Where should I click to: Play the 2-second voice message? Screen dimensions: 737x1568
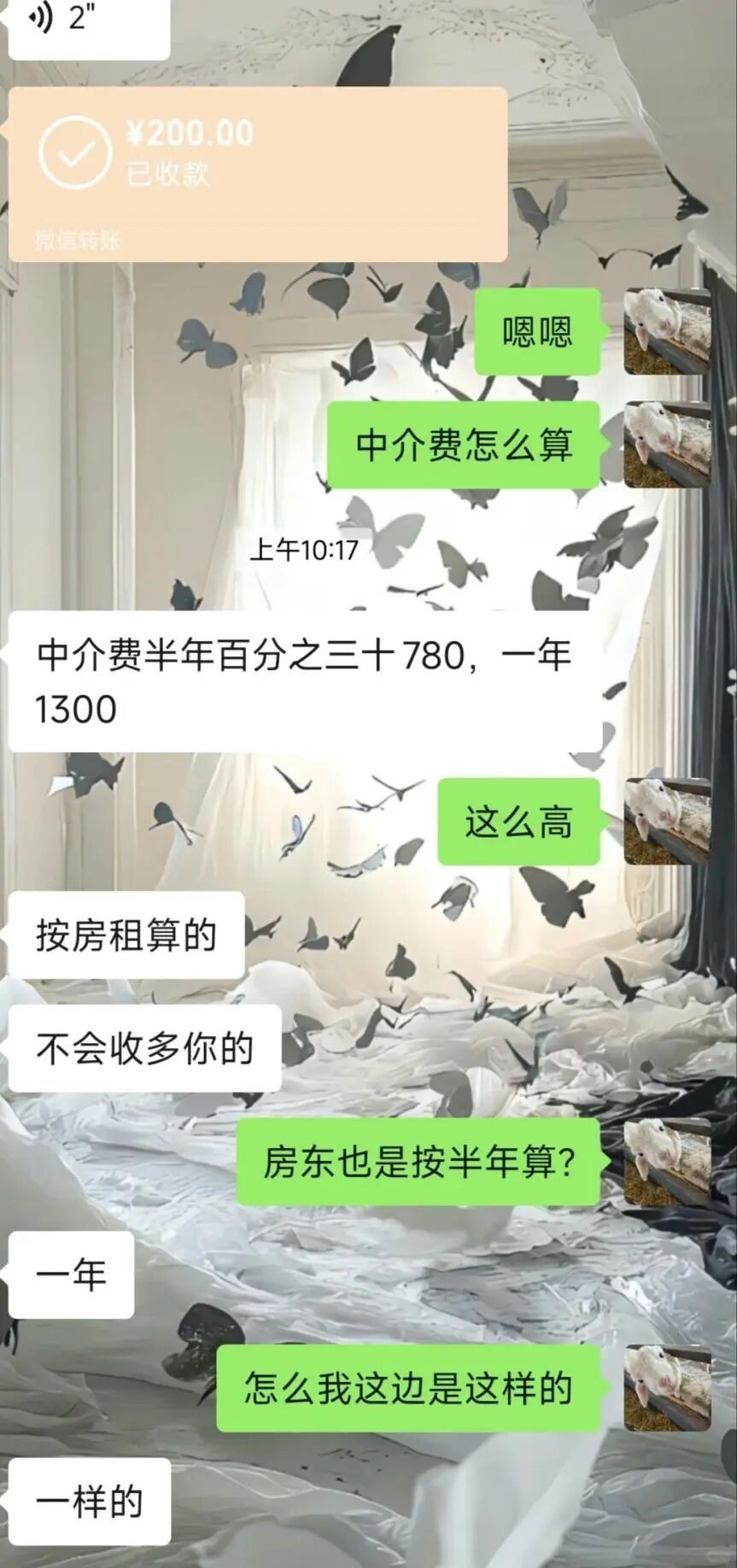pos(85,21)
